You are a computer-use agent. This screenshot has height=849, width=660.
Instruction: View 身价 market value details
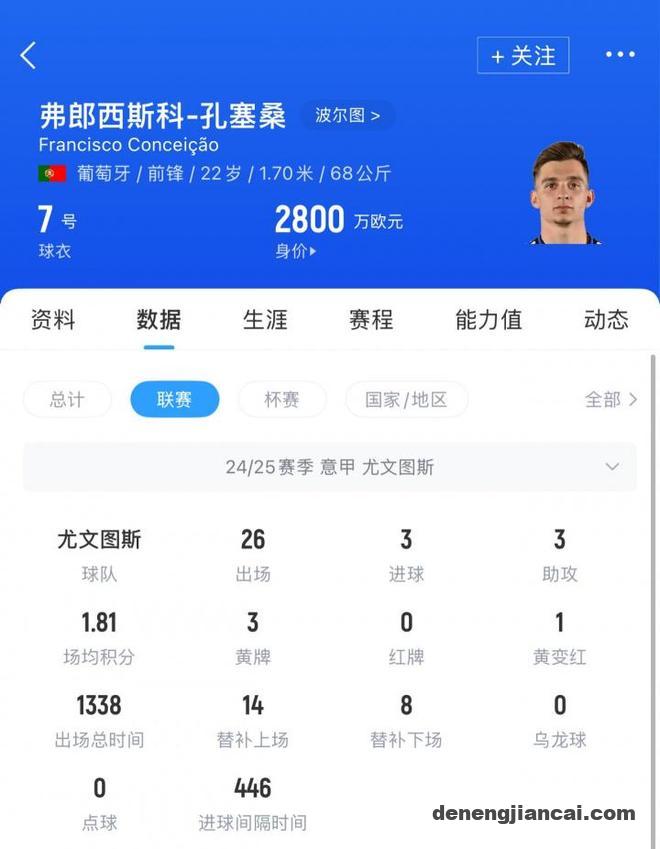(296, 251)
